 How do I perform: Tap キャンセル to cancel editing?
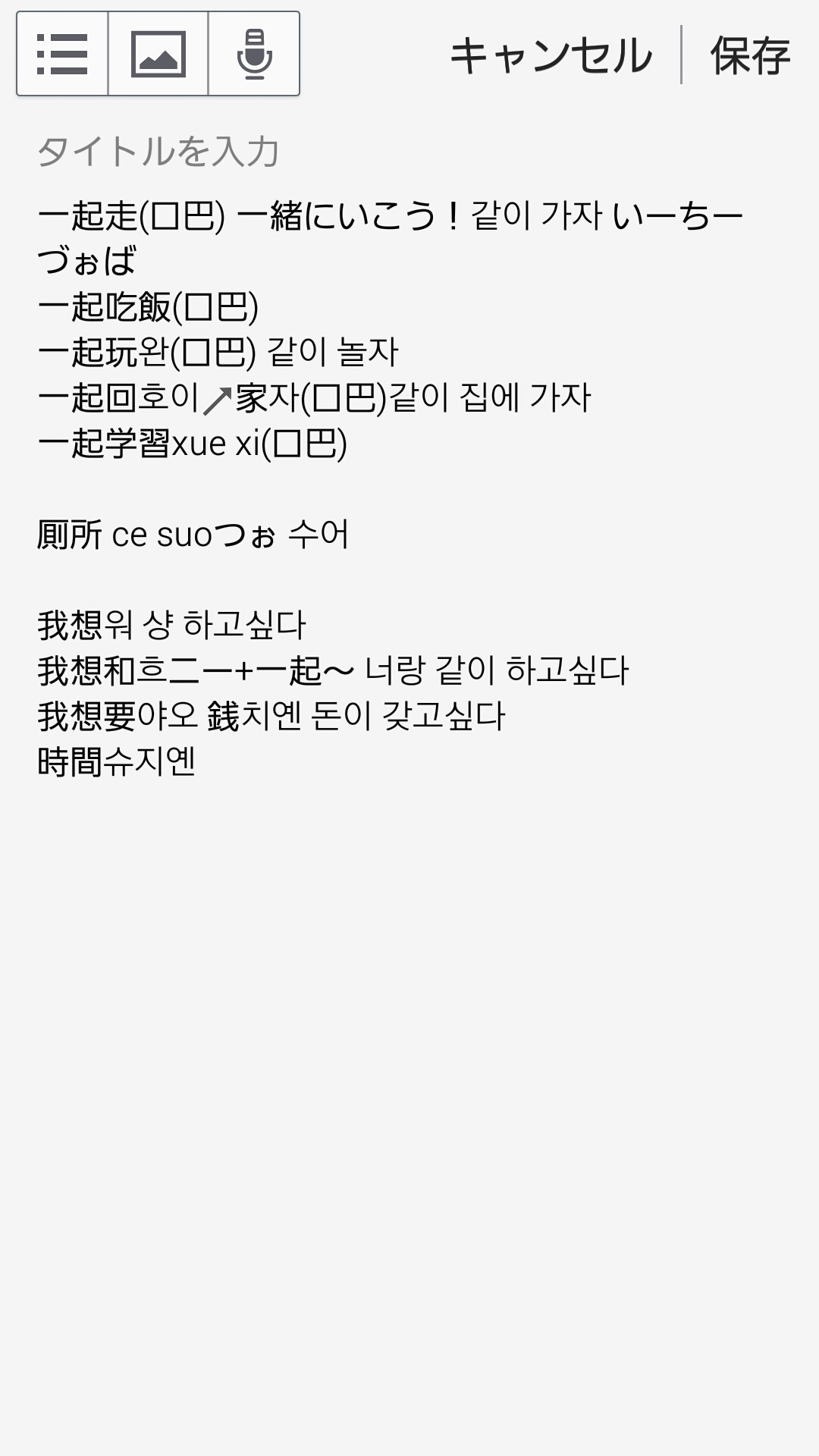coord(551,55)
